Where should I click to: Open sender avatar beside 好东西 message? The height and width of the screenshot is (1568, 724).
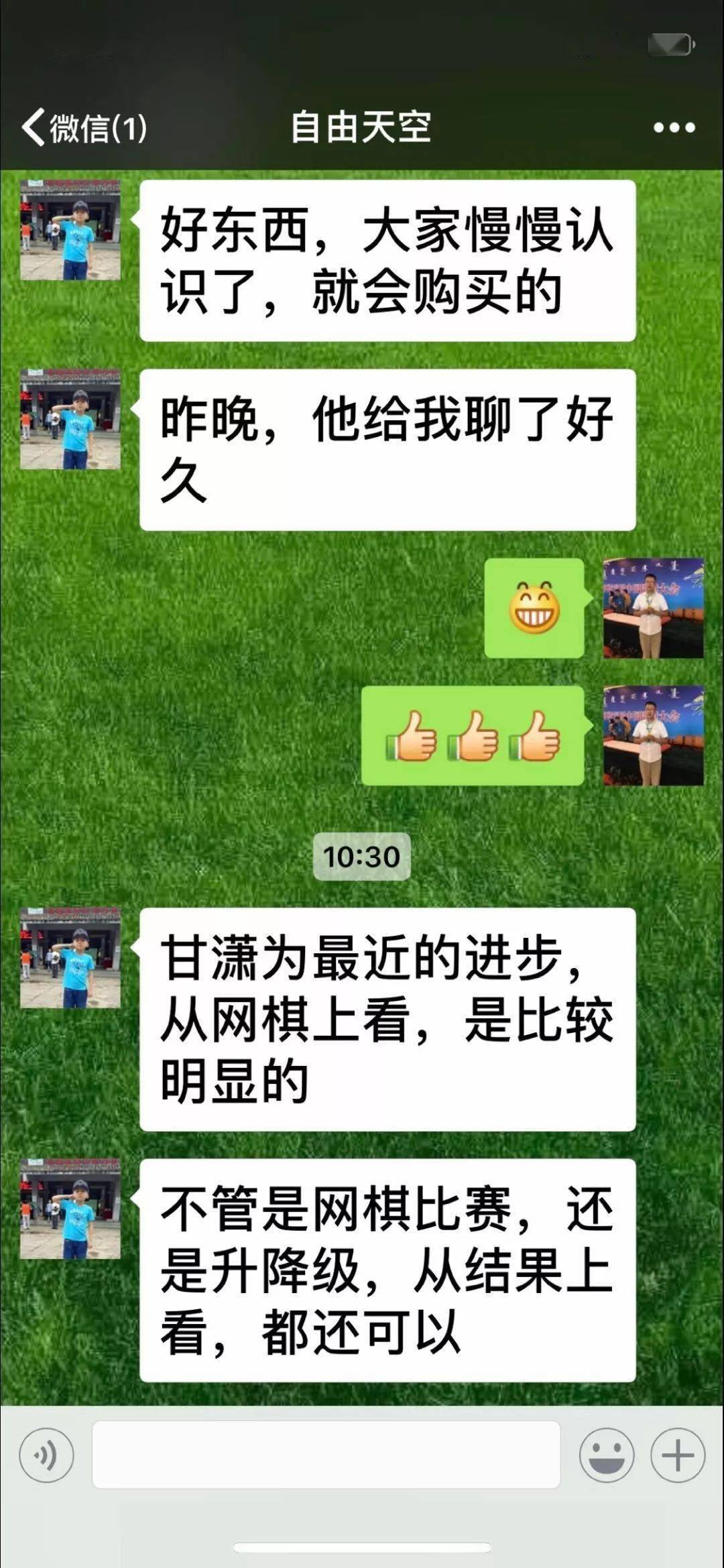pos(70,229)
